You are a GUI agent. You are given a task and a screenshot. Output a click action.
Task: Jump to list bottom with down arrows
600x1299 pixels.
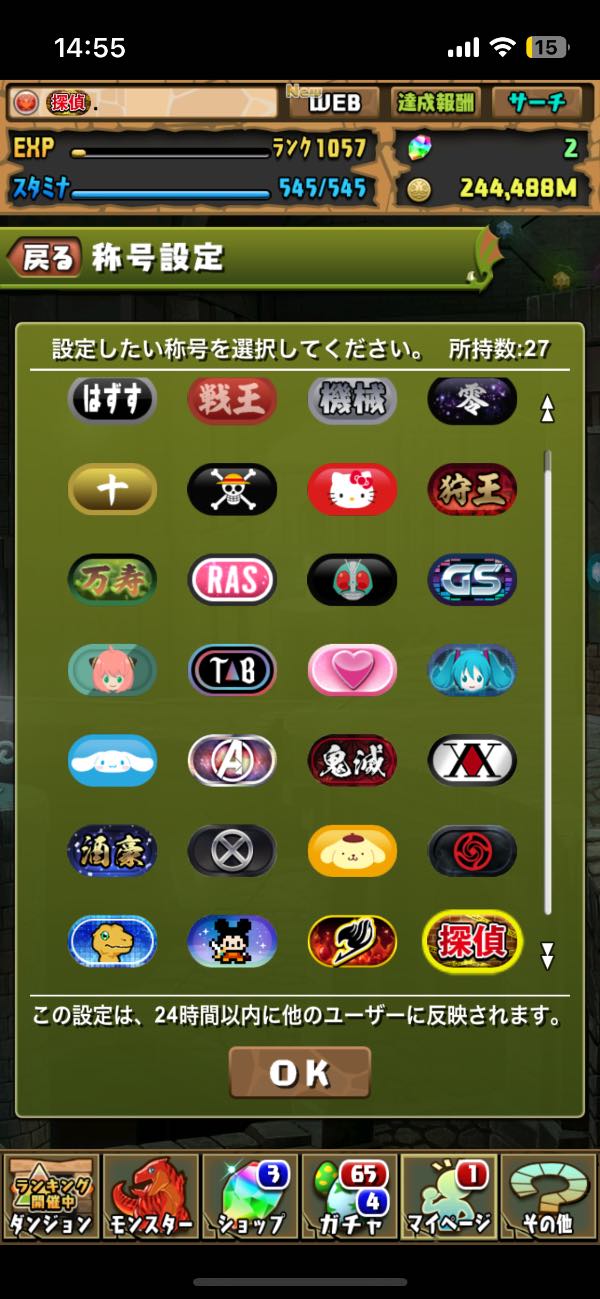click(x=547, y=955)
